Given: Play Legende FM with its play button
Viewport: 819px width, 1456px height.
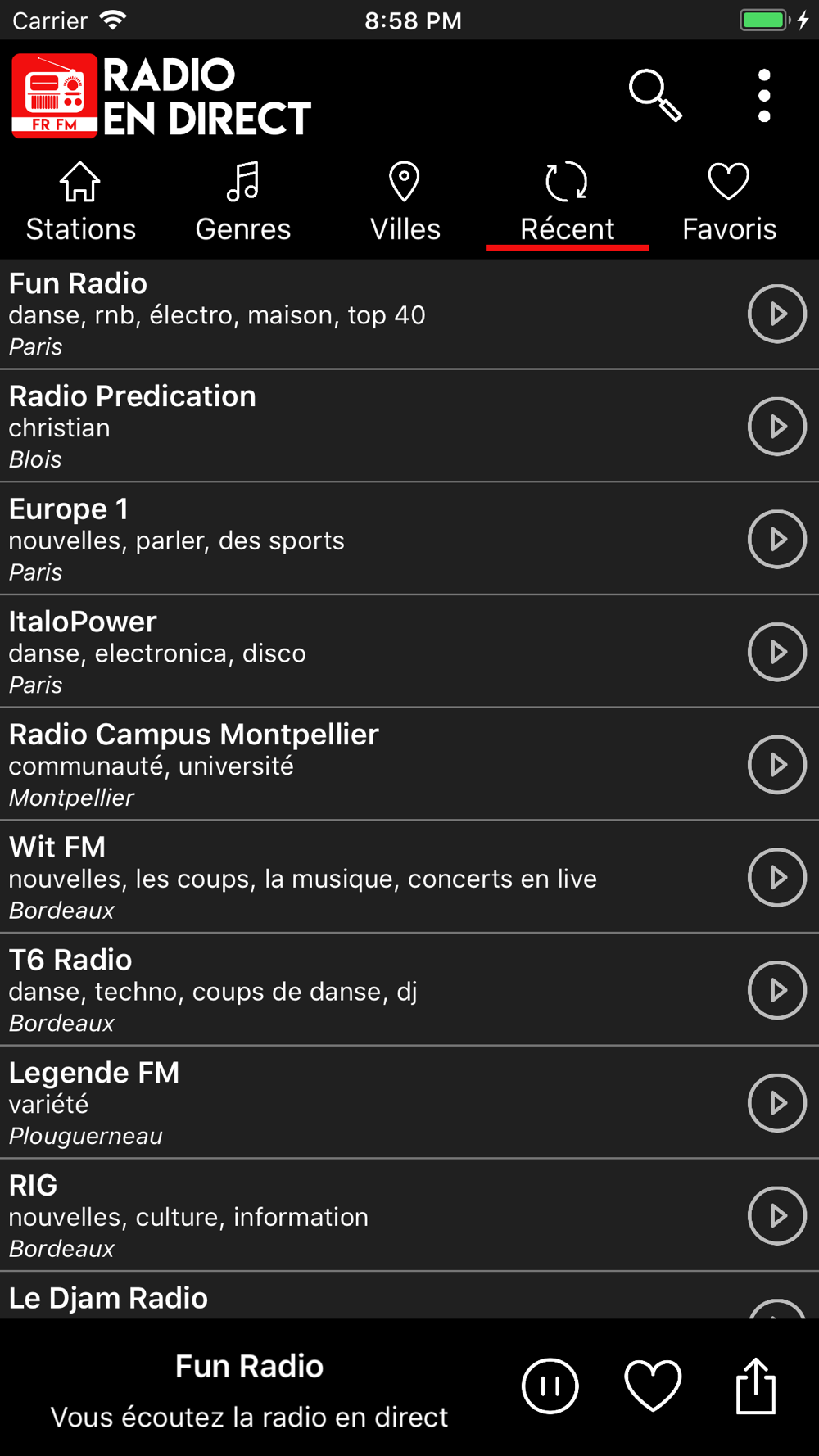Looking at the screenshot, I should (777, 1103).
